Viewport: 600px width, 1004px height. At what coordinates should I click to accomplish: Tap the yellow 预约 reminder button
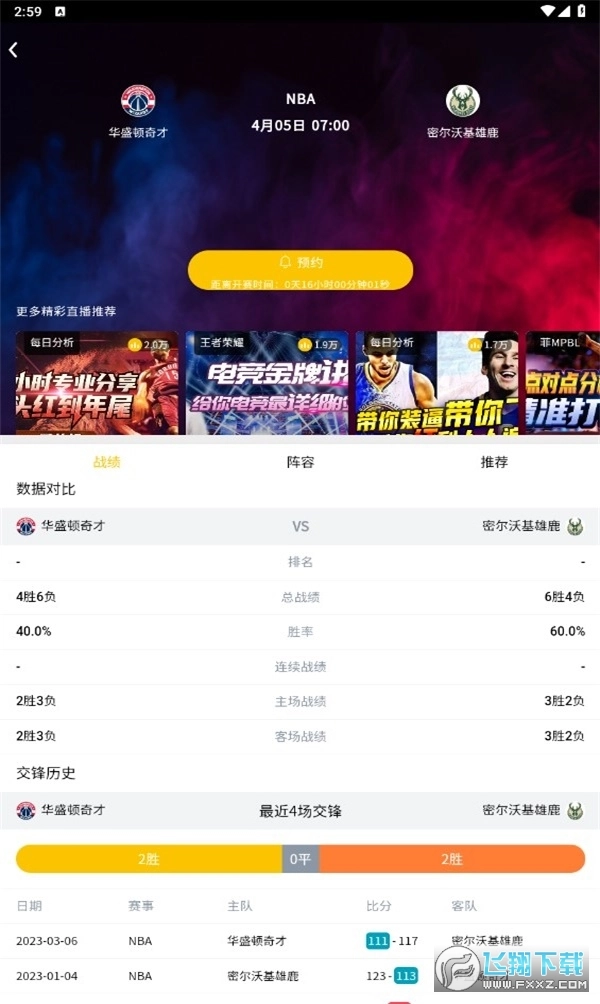coord(300,270)
